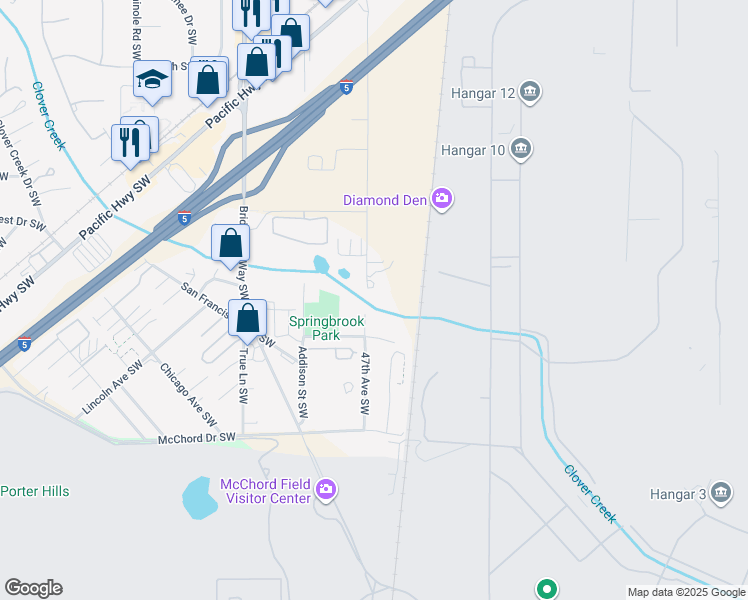Select the Hangar 12 museum marker

point(530,94)
